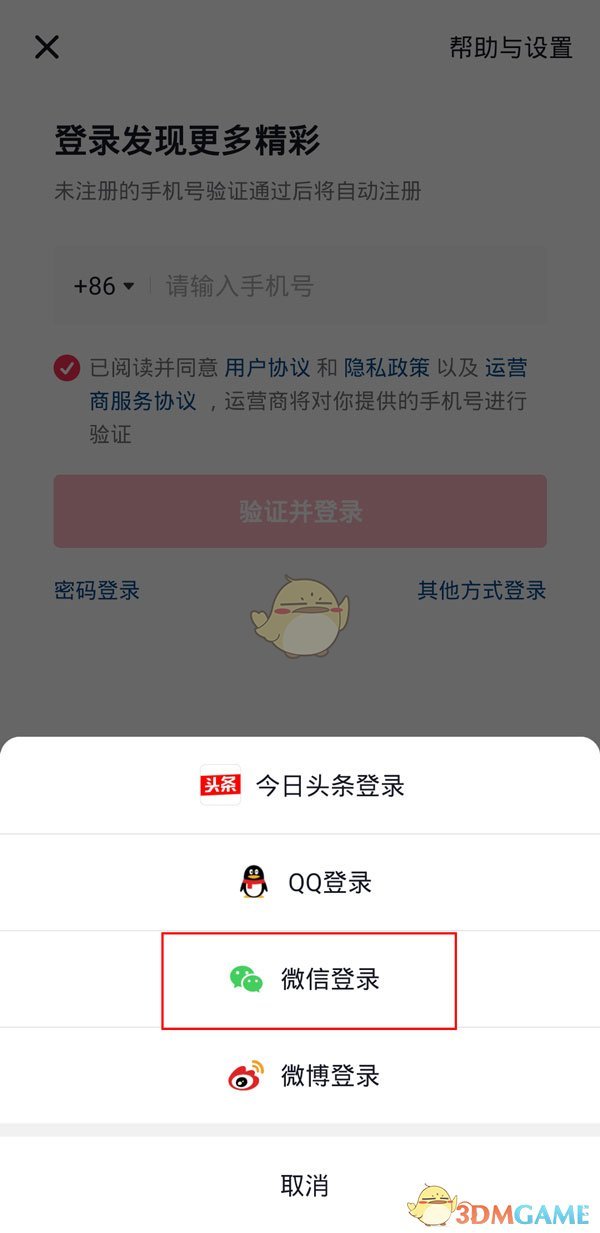
Task: Uncheck the agreement checkbox
Action: (x=67, y=368)
